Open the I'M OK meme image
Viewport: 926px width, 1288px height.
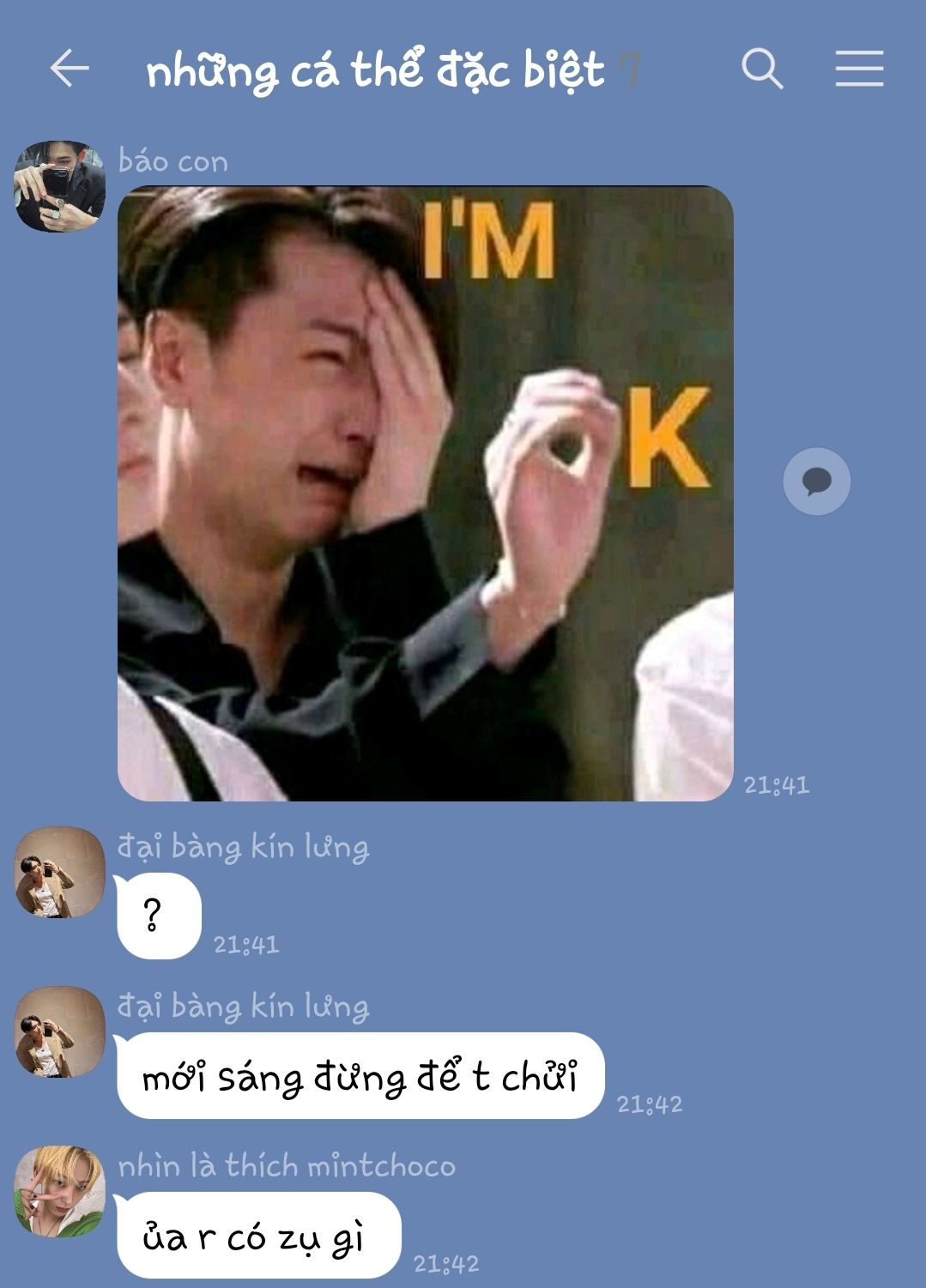click(x=425, y=493)
